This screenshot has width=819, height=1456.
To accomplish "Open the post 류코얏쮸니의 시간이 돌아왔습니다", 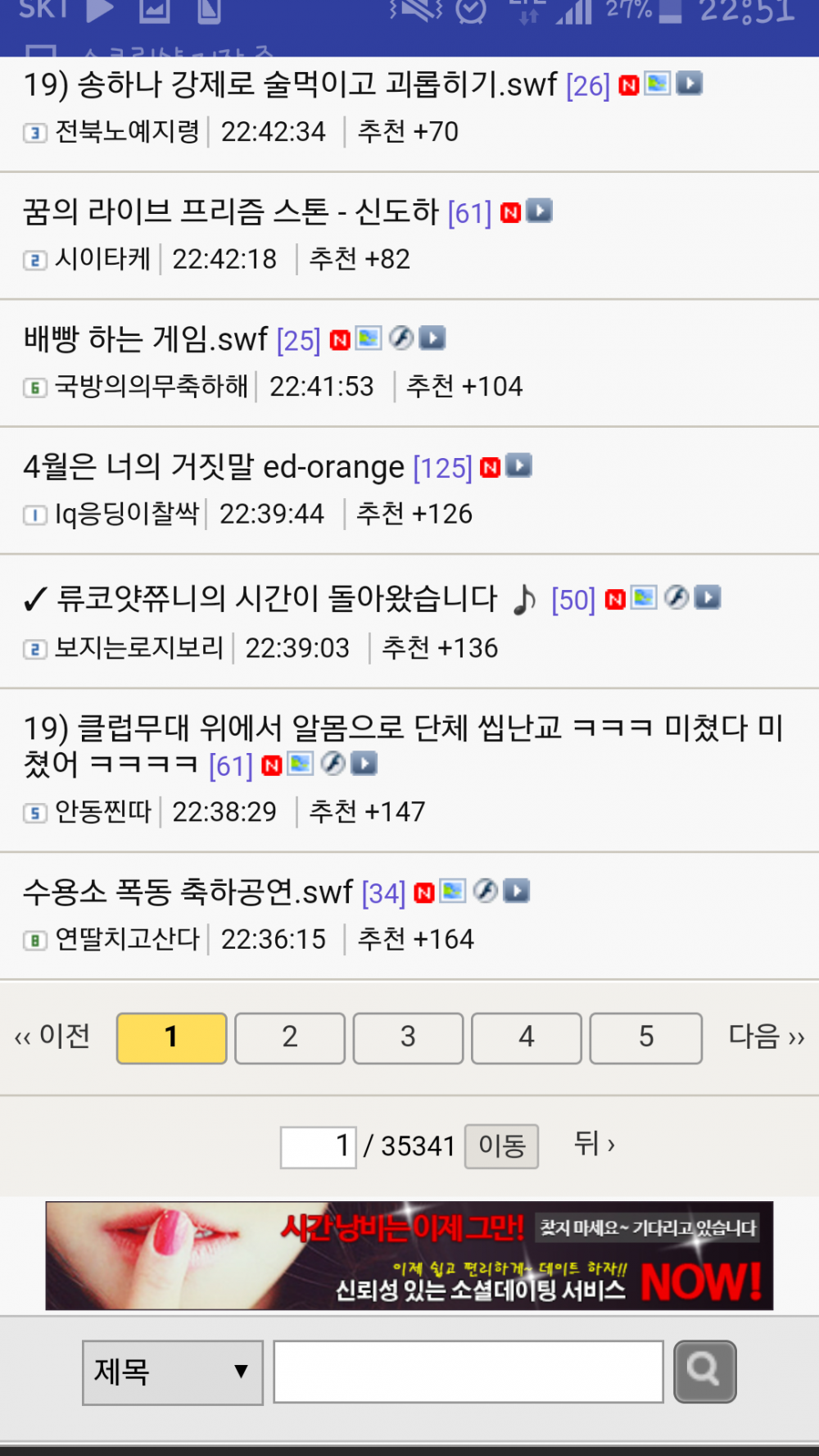I will pos(277,599).
